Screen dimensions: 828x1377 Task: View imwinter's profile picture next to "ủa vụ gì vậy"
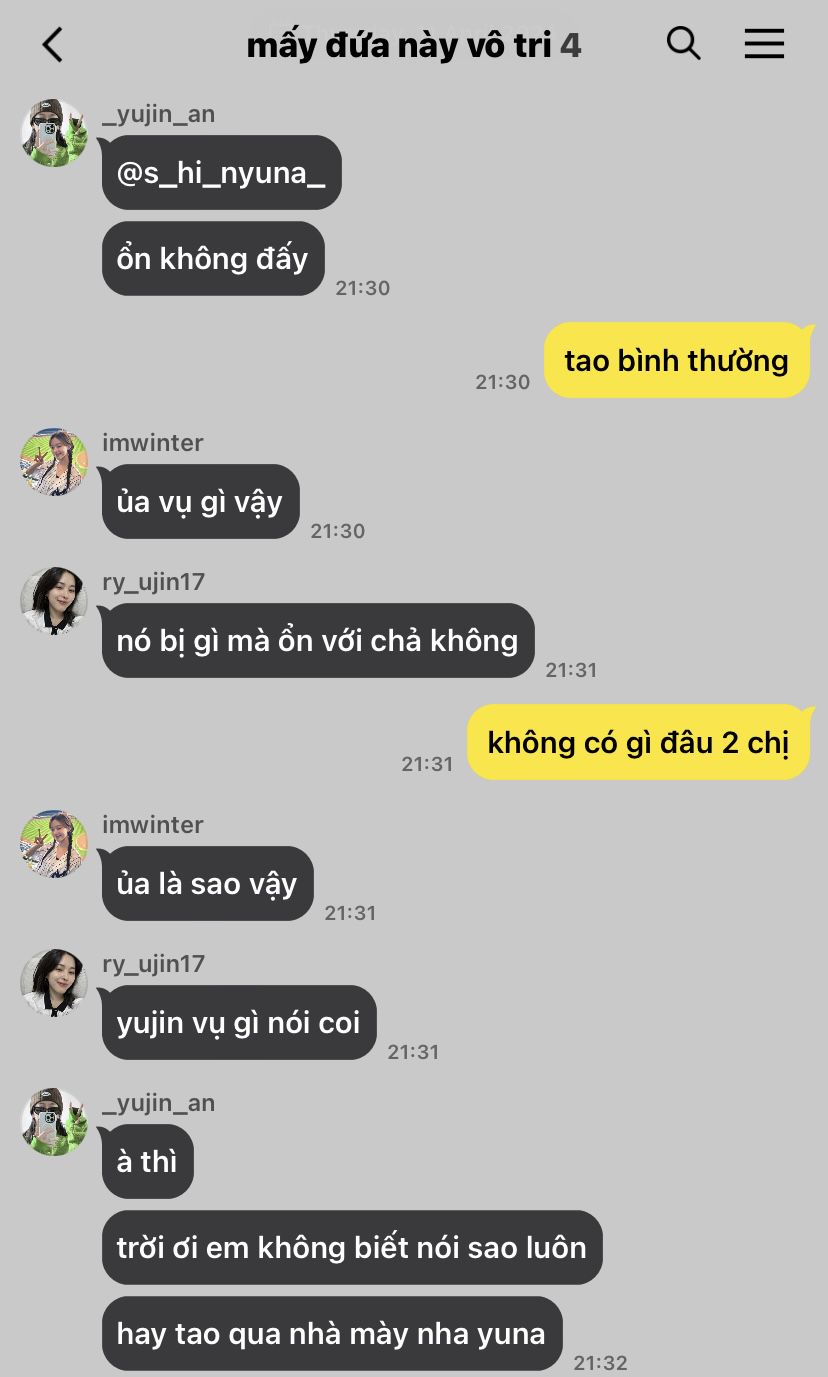[55, 462]
